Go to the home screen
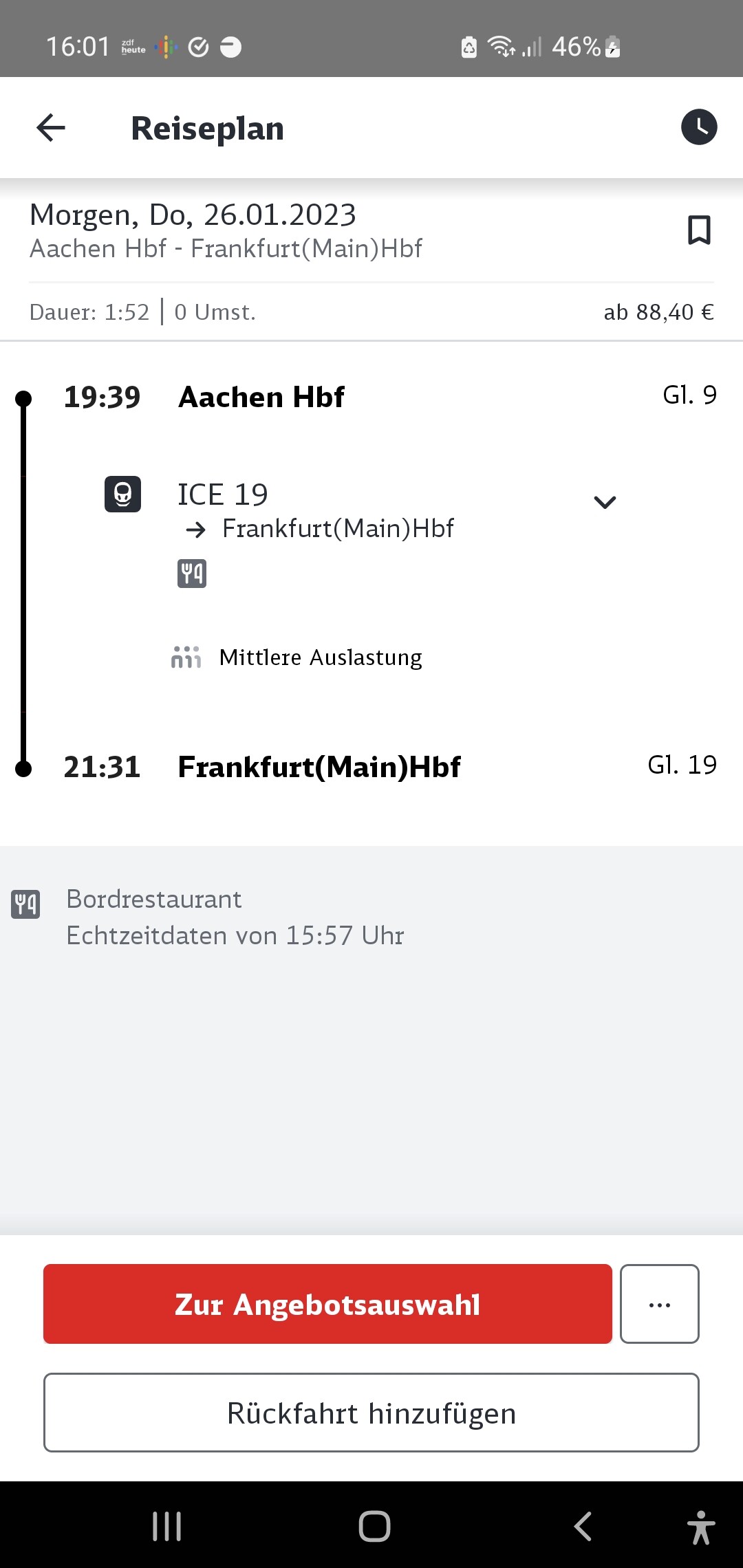The height and width of the screenshot is (1568, 743). (x=374, y=1526)
